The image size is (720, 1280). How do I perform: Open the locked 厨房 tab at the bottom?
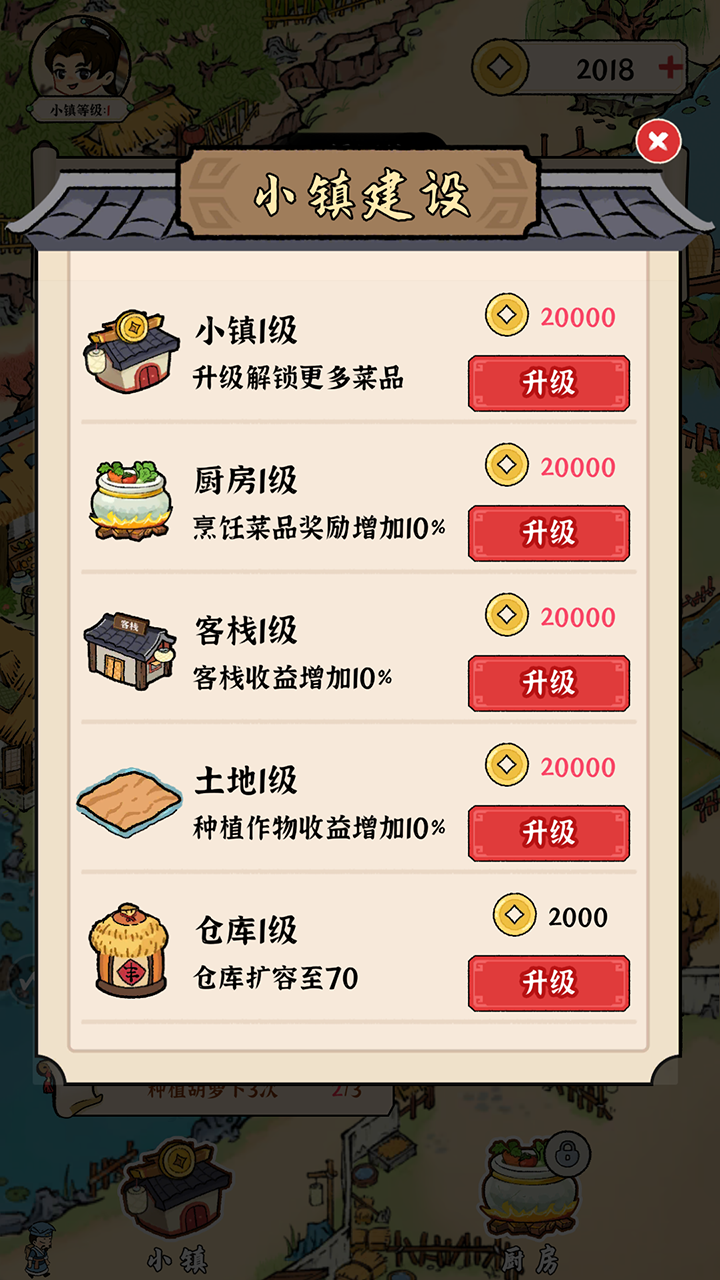530,1195
